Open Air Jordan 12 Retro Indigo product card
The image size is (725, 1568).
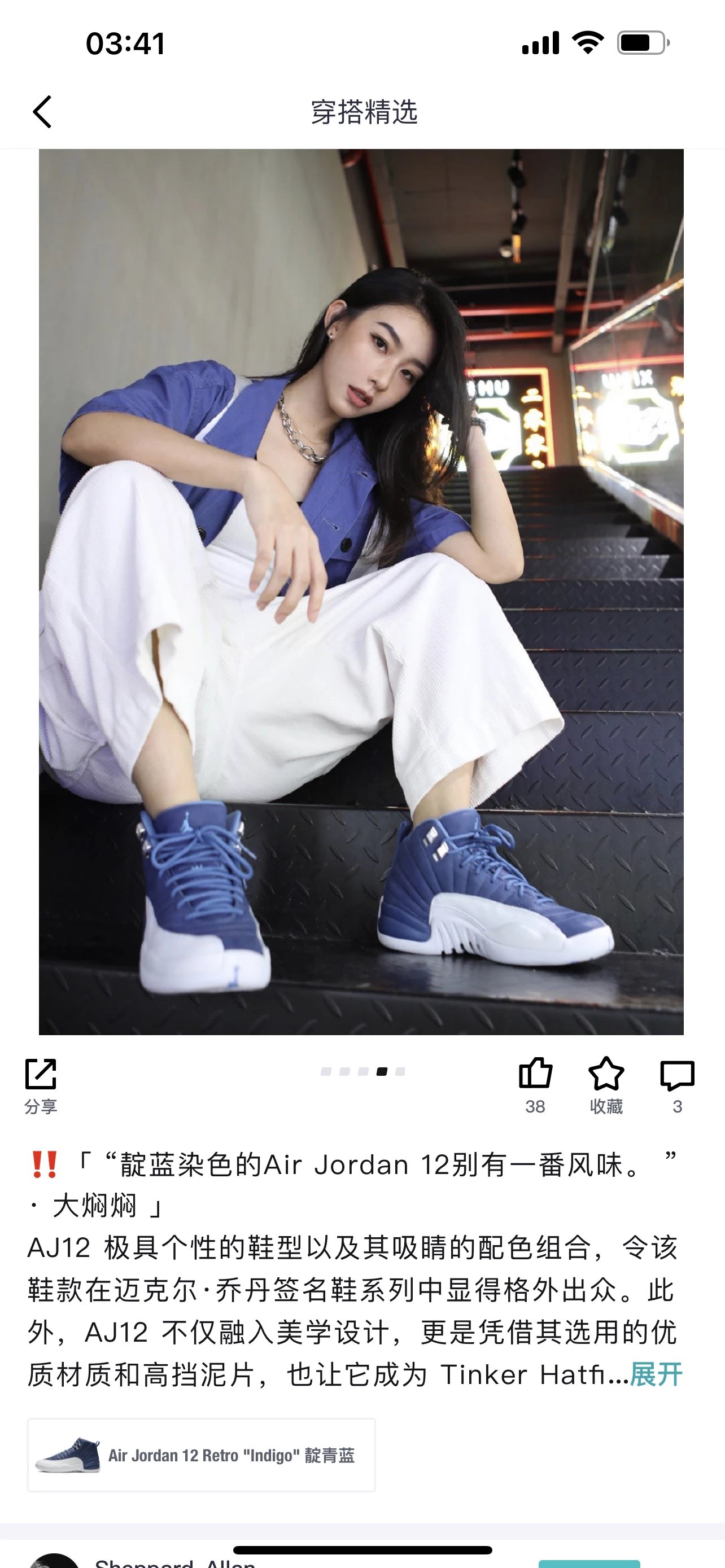pos(202,1455)
